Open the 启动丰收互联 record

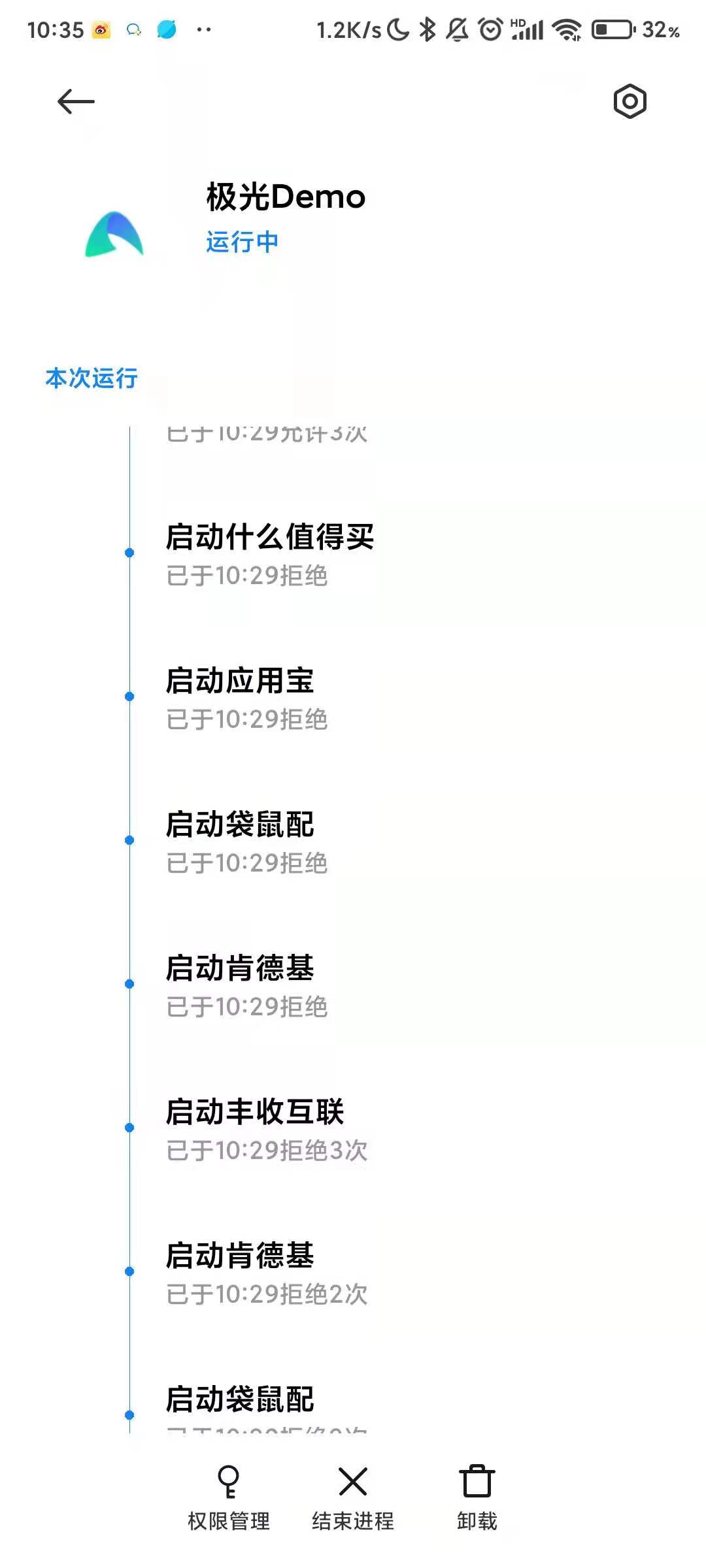[353, 1129]
